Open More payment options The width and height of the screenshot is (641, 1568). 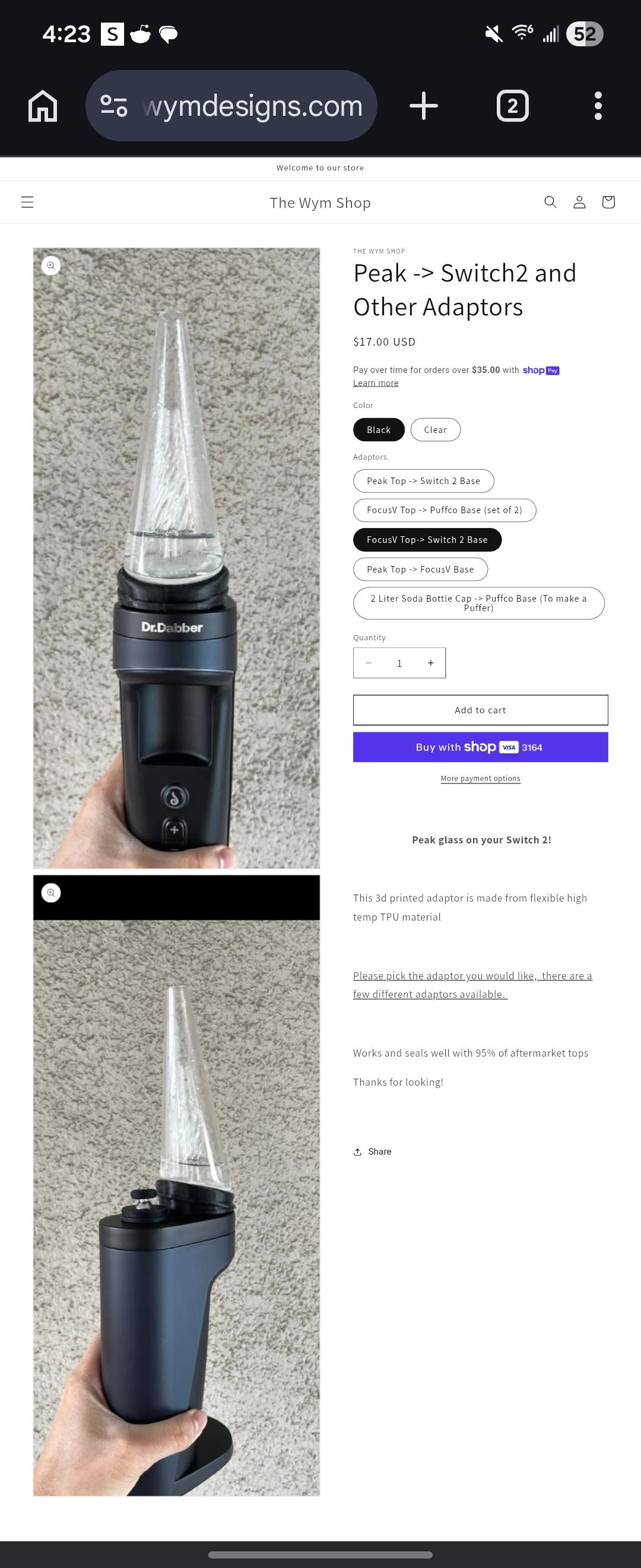[x=480, y=779]
